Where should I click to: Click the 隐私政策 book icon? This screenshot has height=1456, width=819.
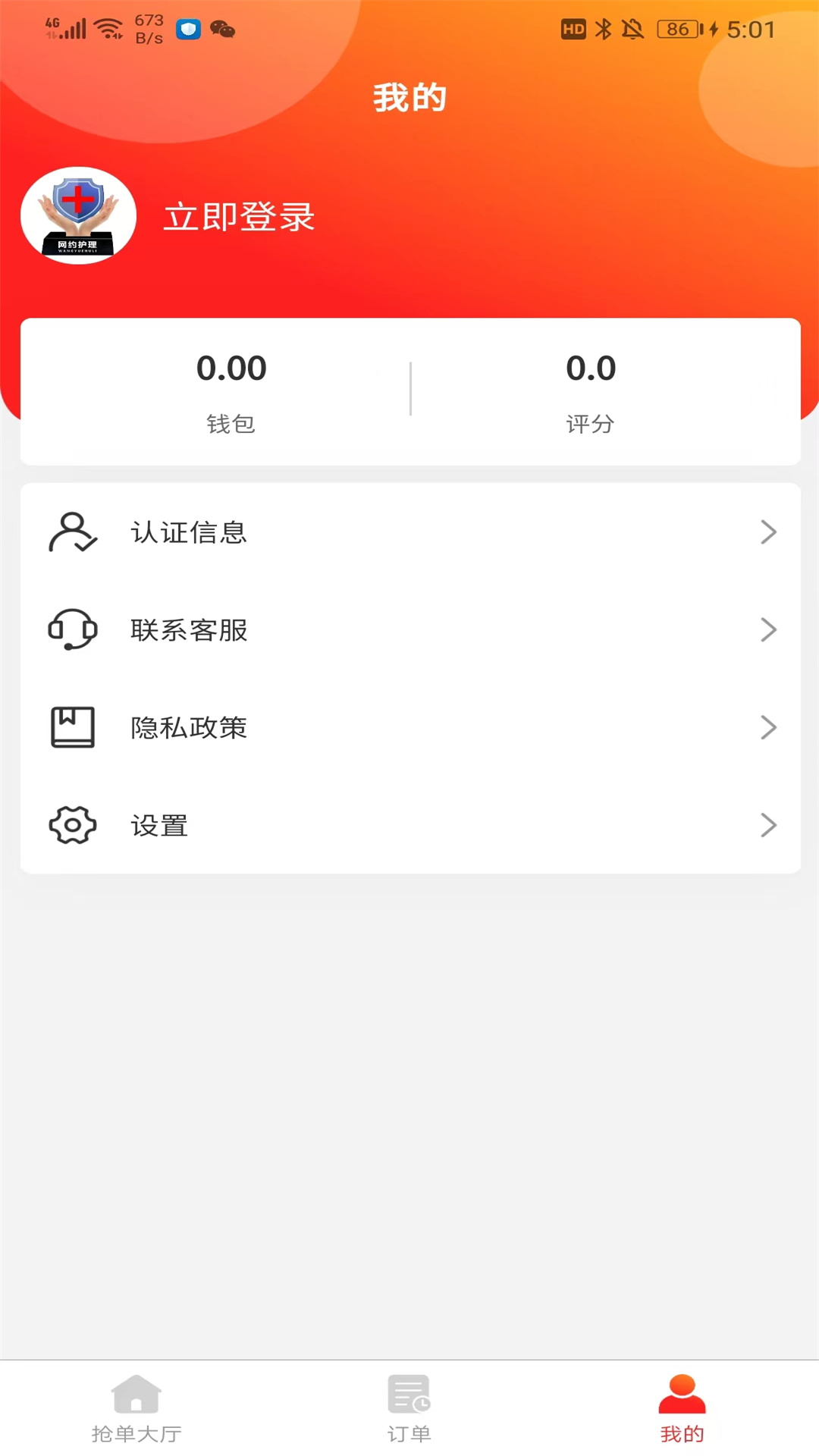click(72, 726)
